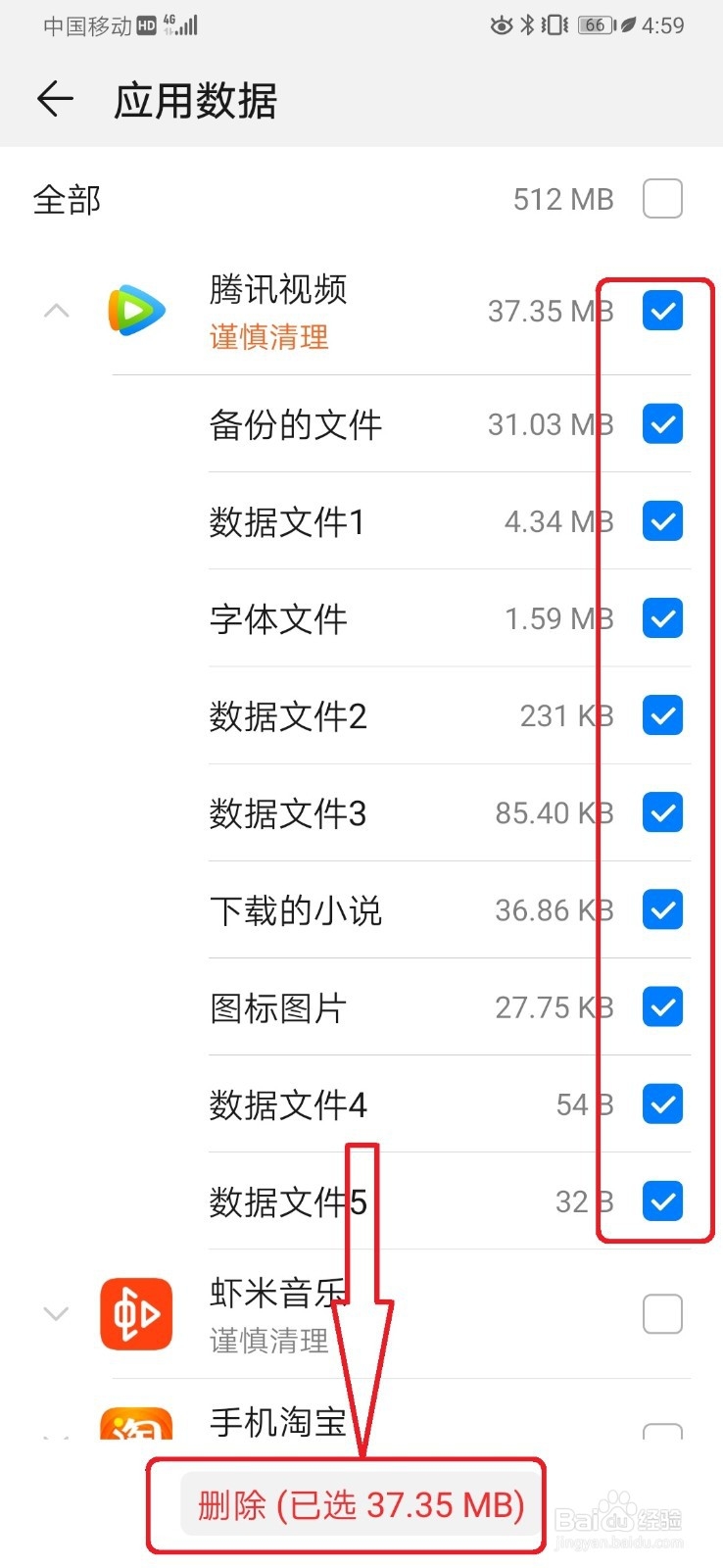
Task: Uncheck the 全部 select-all checkbox
Action: [x=662, y=198]
